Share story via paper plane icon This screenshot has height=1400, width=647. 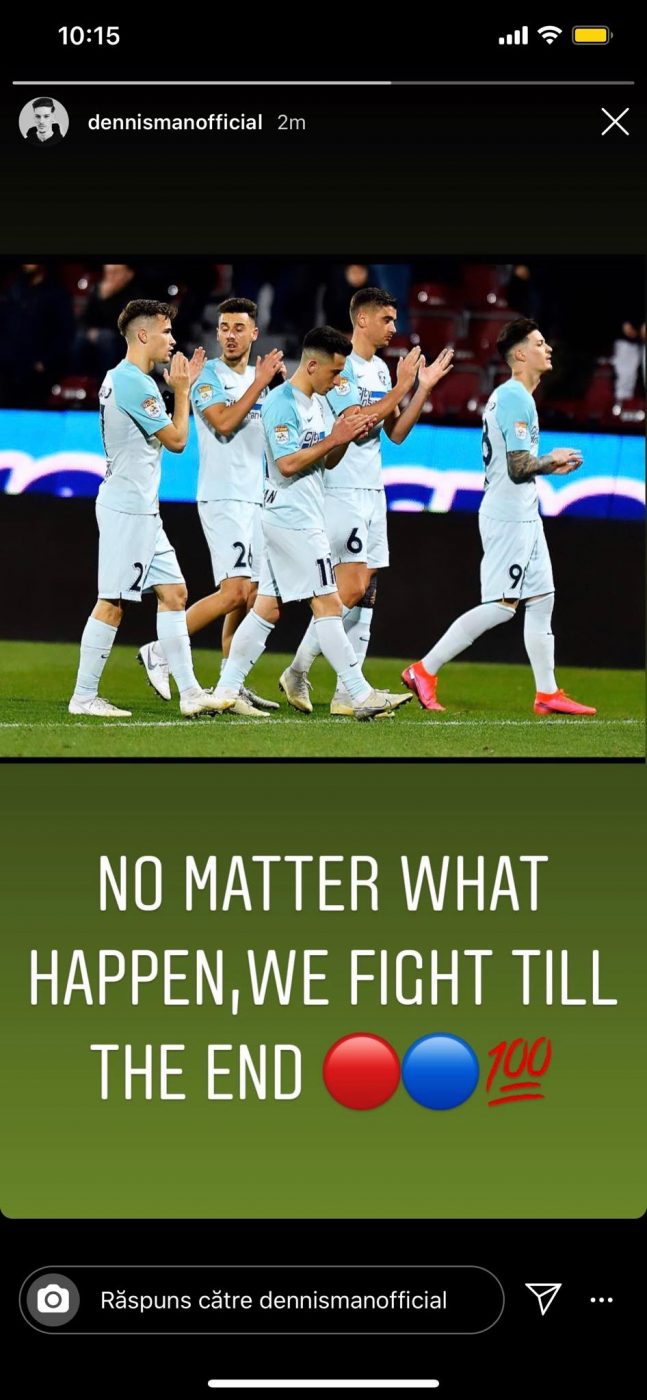click(x=543, y=1298)
